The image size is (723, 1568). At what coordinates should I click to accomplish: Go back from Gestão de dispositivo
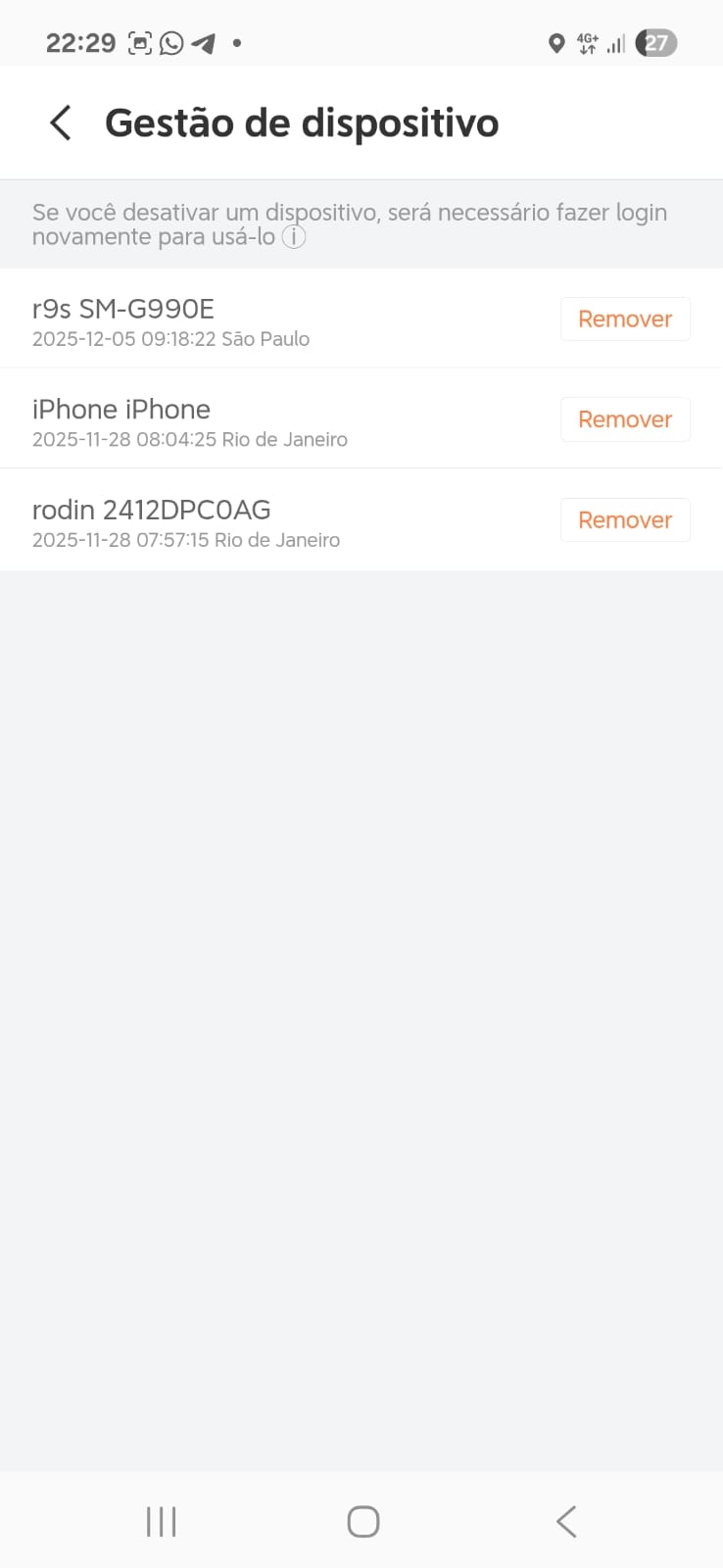tap(61, 123)
